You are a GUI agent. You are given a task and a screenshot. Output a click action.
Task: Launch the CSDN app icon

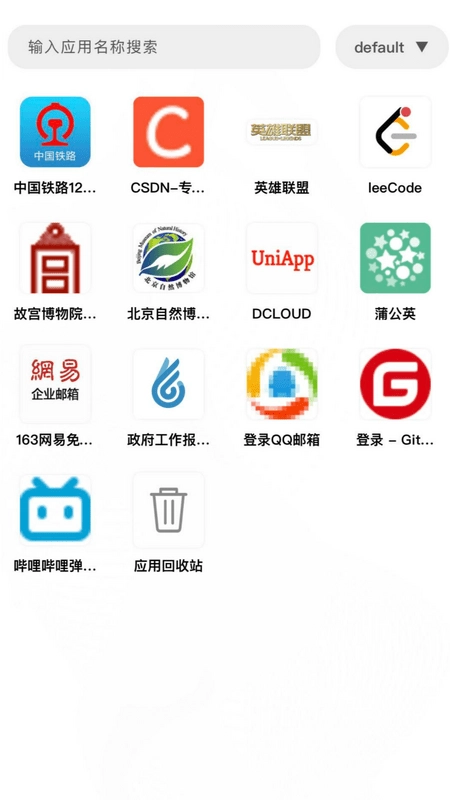coord(168,132)
